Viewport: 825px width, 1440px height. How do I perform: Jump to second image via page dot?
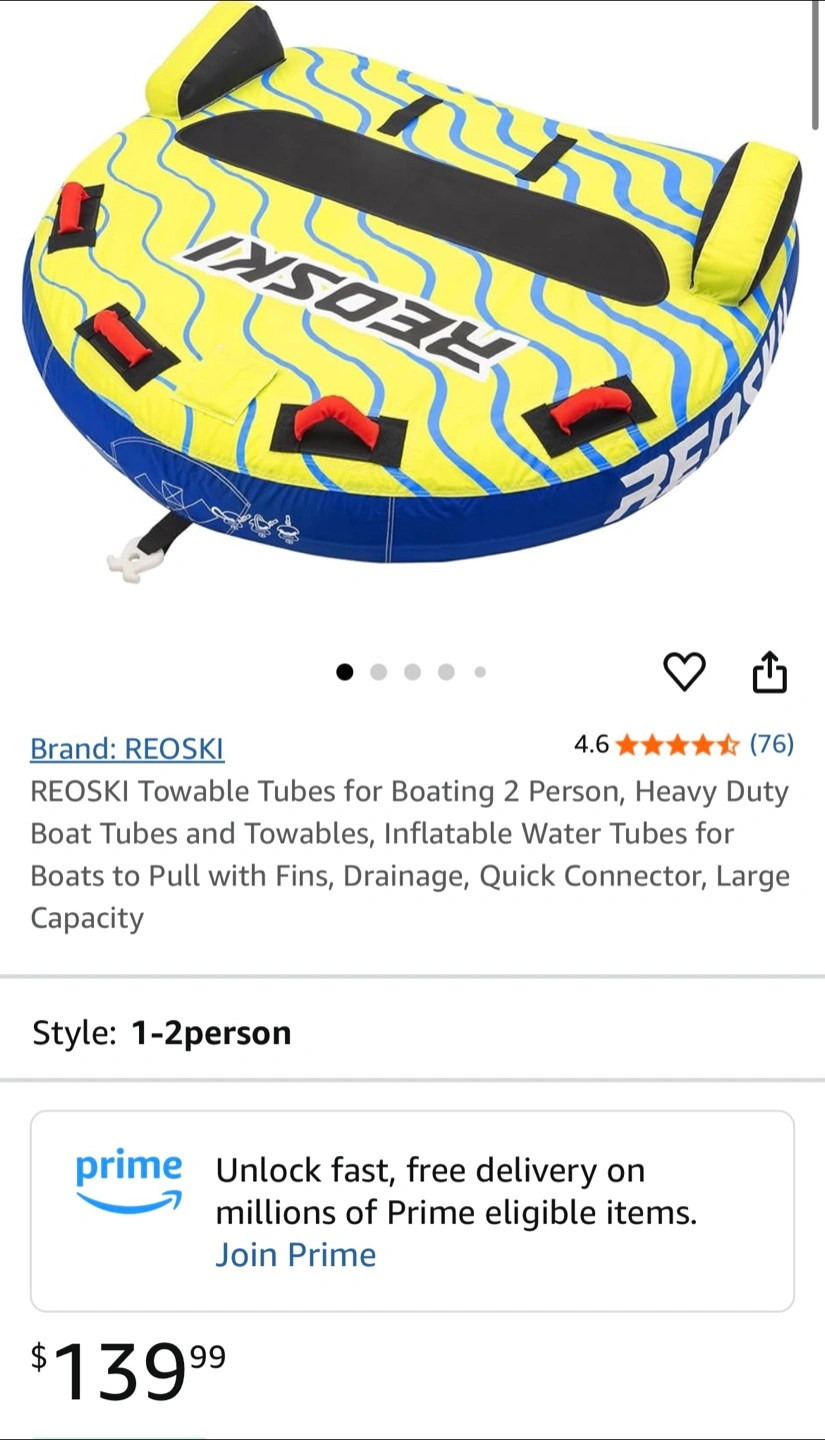click(x=378, y=672)
